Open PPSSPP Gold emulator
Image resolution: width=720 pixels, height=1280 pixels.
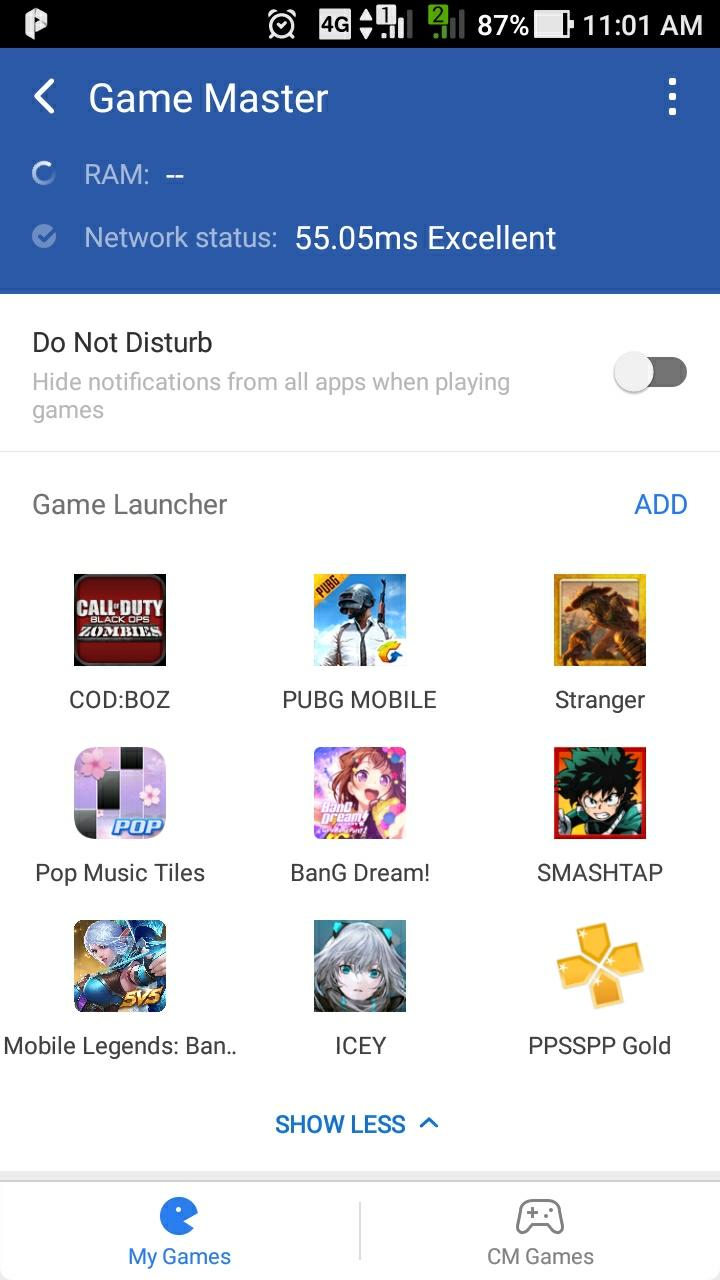[600, 966]
